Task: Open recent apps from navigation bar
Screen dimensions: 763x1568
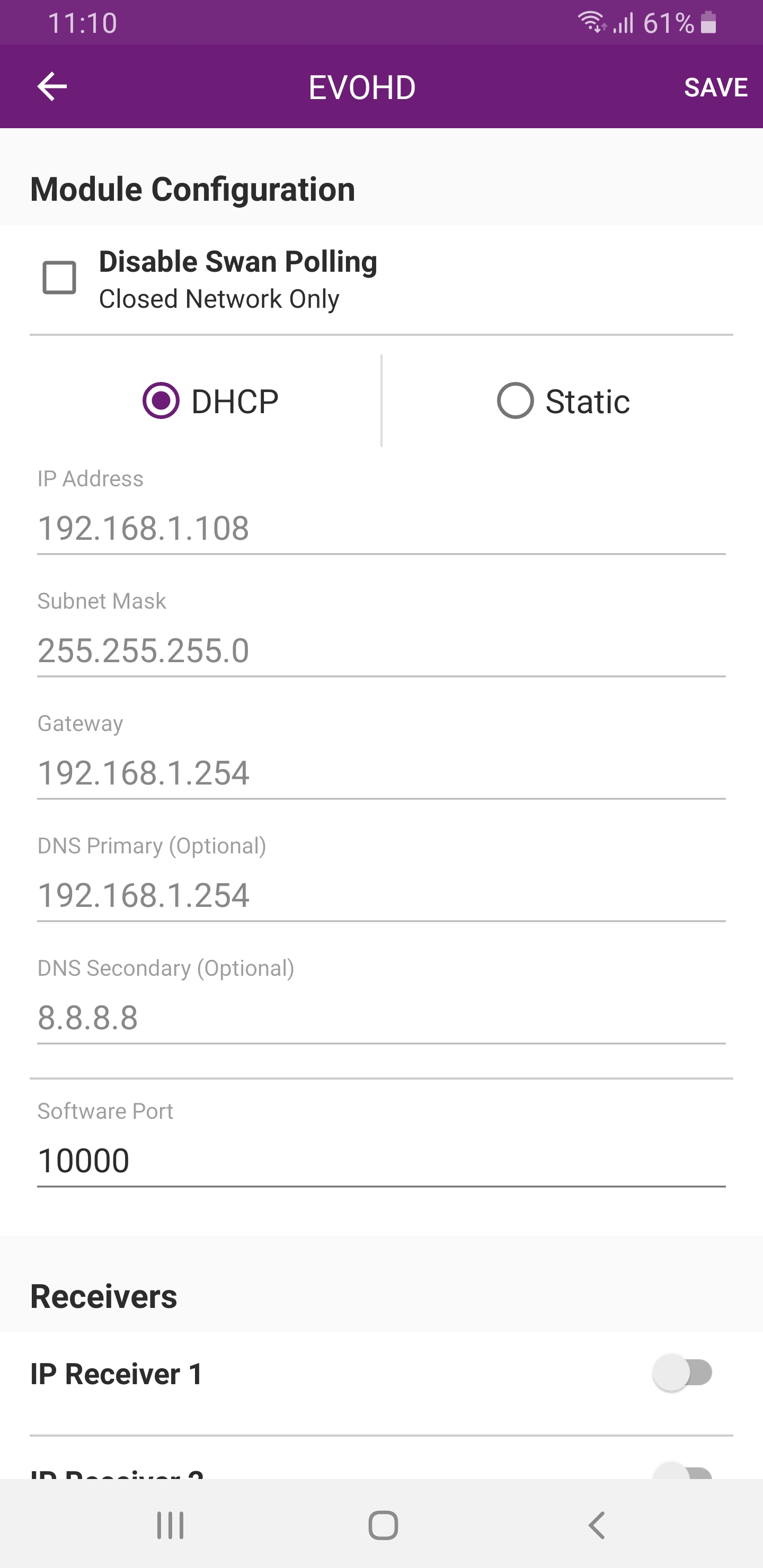Action: 170,1526
